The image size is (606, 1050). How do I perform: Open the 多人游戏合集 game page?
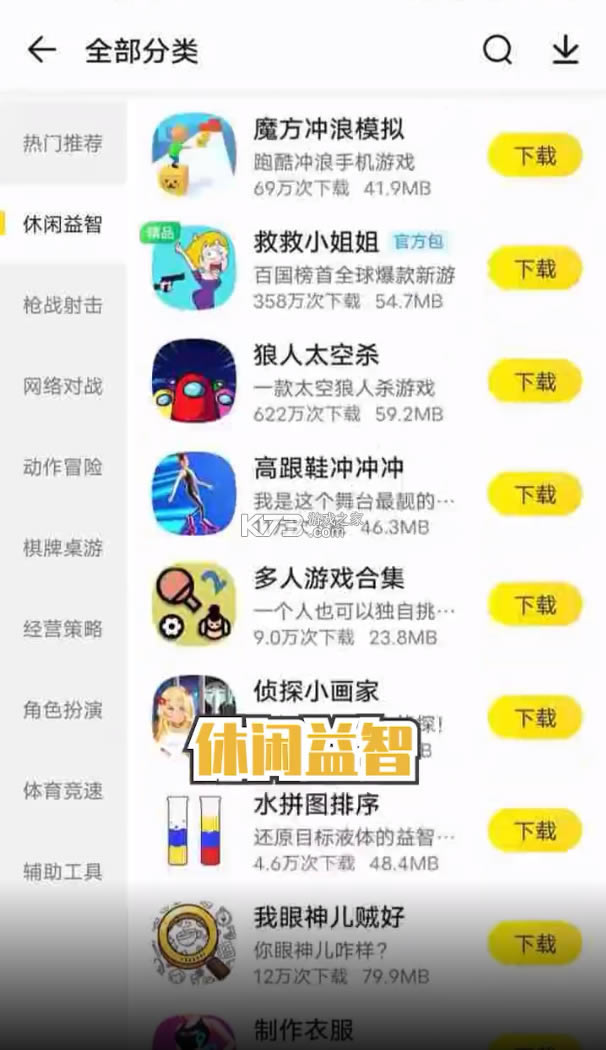pos(329,578)
